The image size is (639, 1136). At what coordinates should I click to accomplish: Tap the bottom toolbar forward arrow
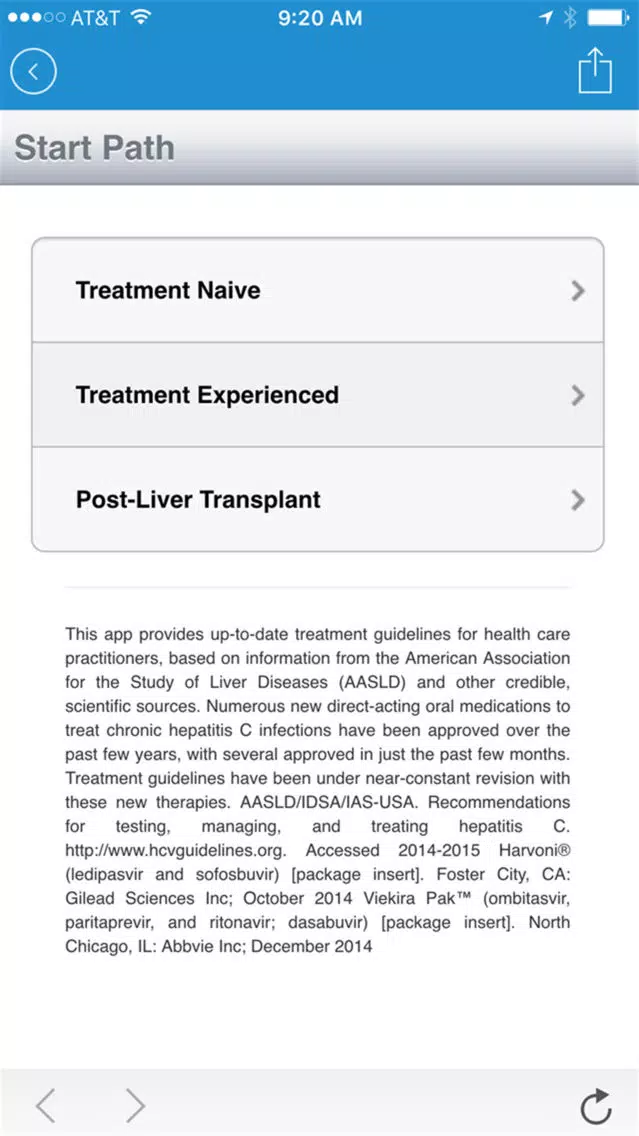click(x=135, y=1105)
